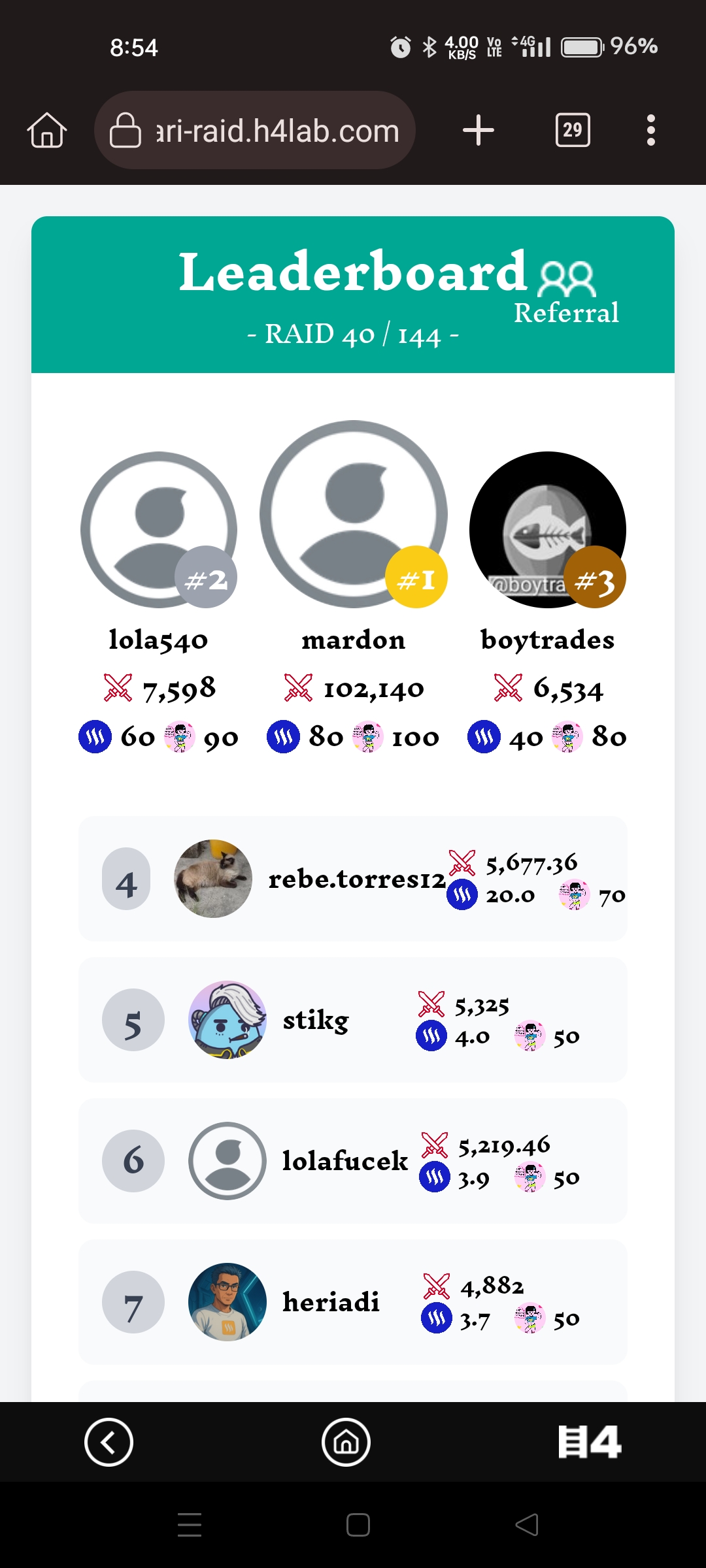Go to the app's home screen

click(346, 1442)
